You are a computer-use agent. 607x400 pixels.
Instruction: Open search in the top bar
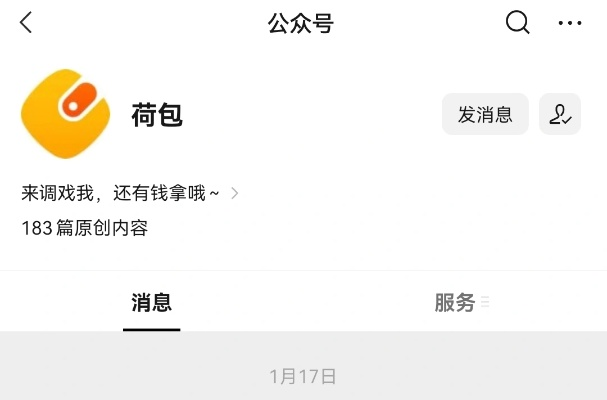click(517, 23)
